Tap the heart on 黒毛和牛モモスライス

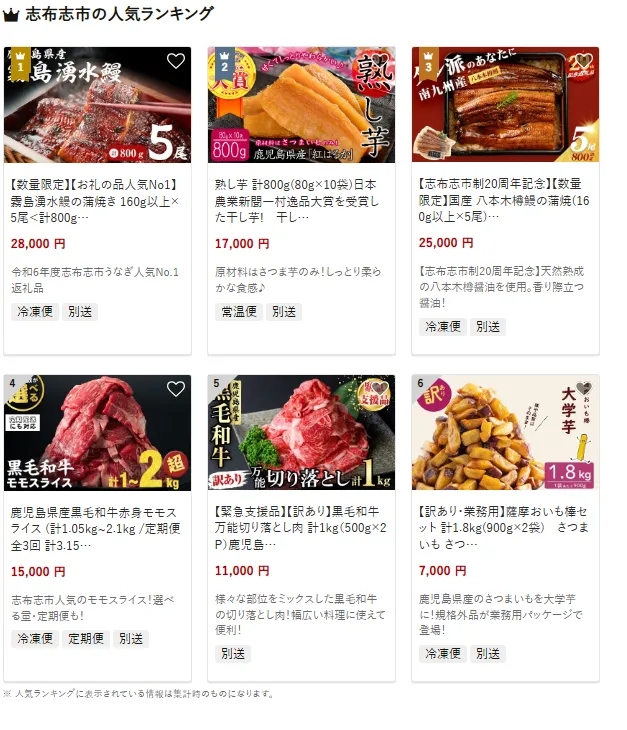(176, 390)
